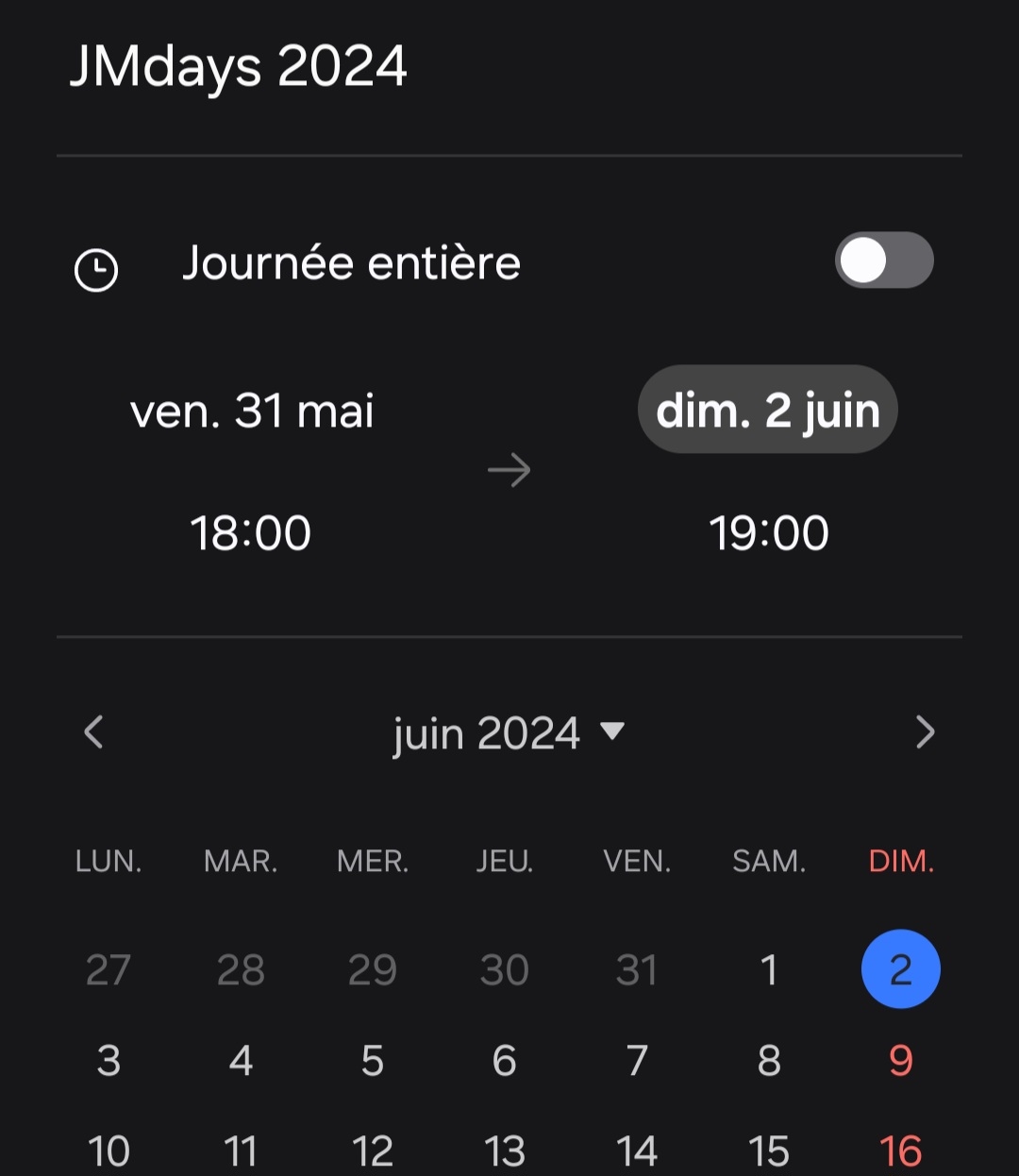
Task: Choose June 5 in the calendar
Action: (x=373, y=1061)
